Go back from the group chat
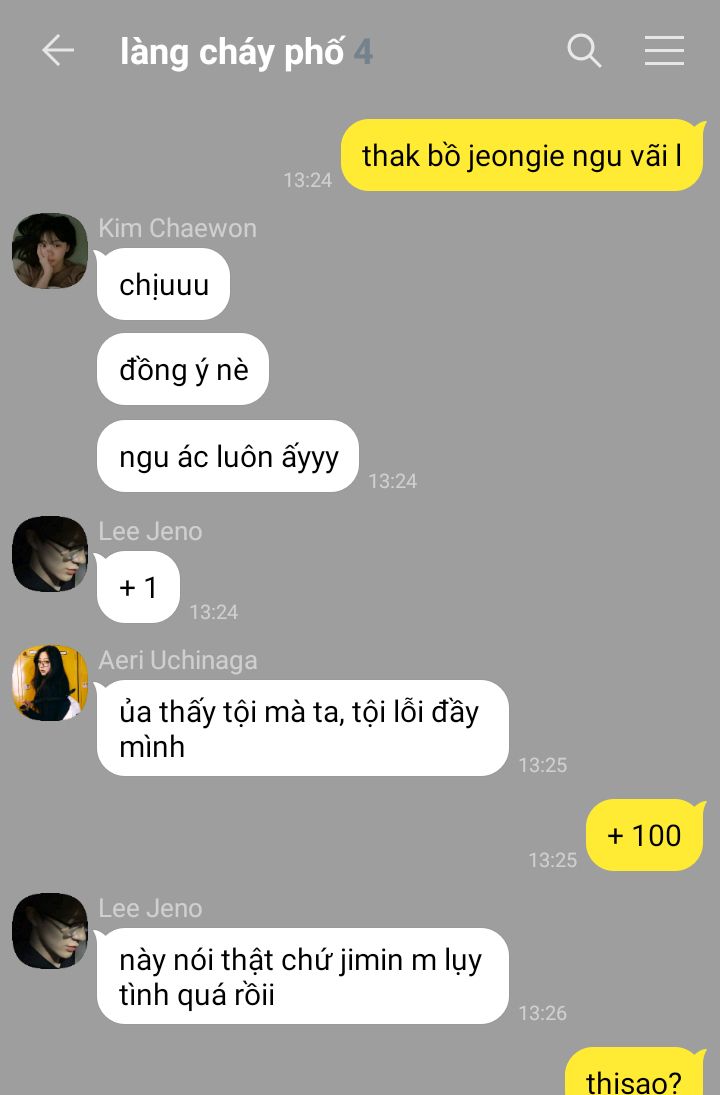Image resolution: width=720 pixels, height=1095 pixels. pos(58,51)
